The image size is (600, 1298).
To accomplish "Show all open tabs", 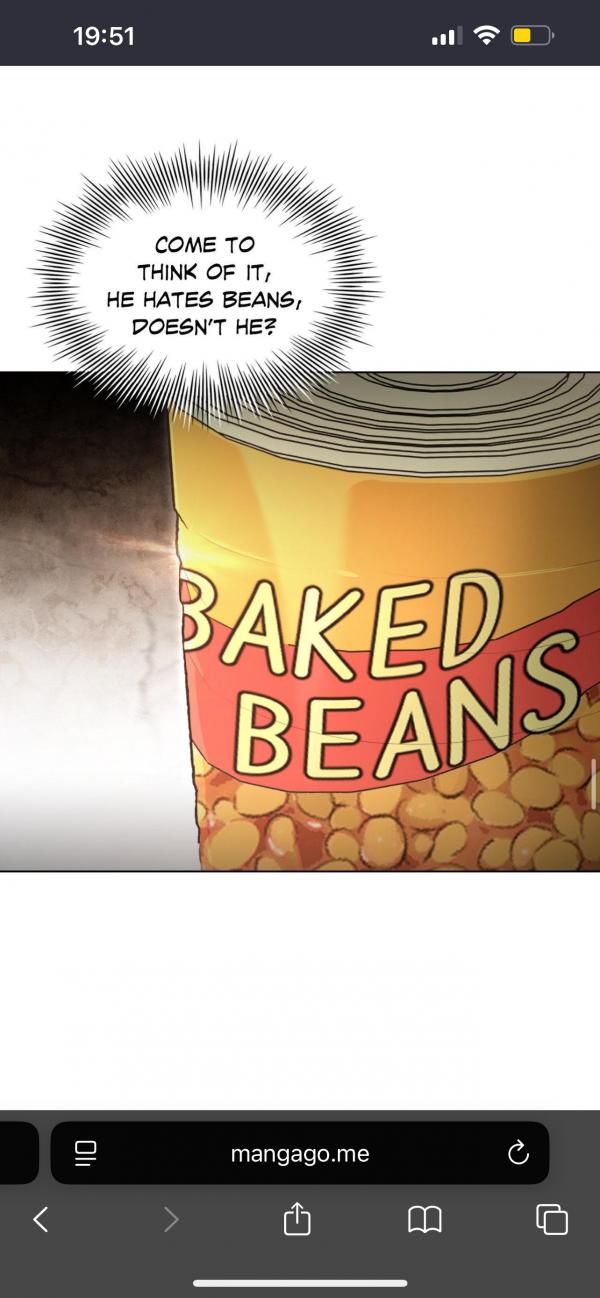I will point(552,1219).
